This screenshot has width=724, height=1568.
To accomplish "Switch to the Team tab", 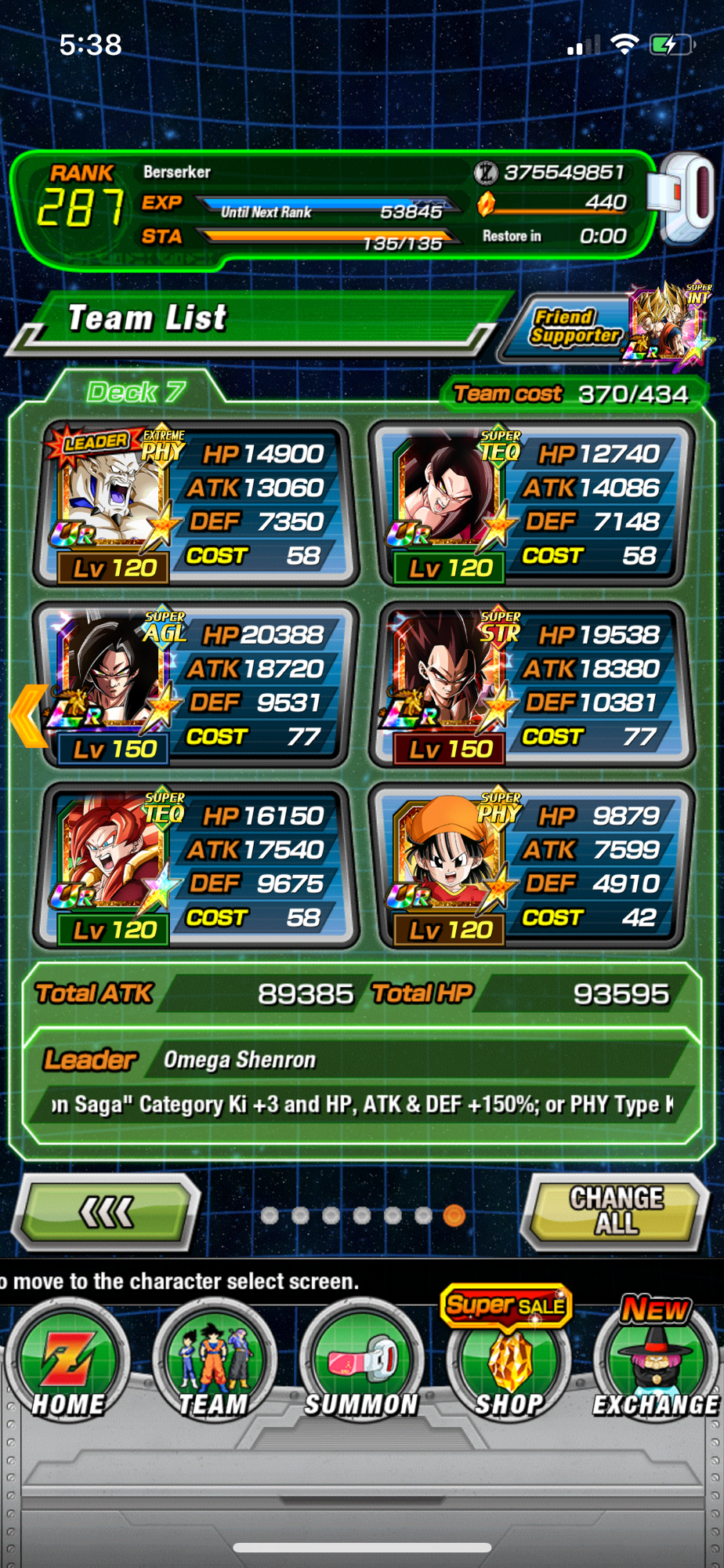I will [x=213, y=1364].
